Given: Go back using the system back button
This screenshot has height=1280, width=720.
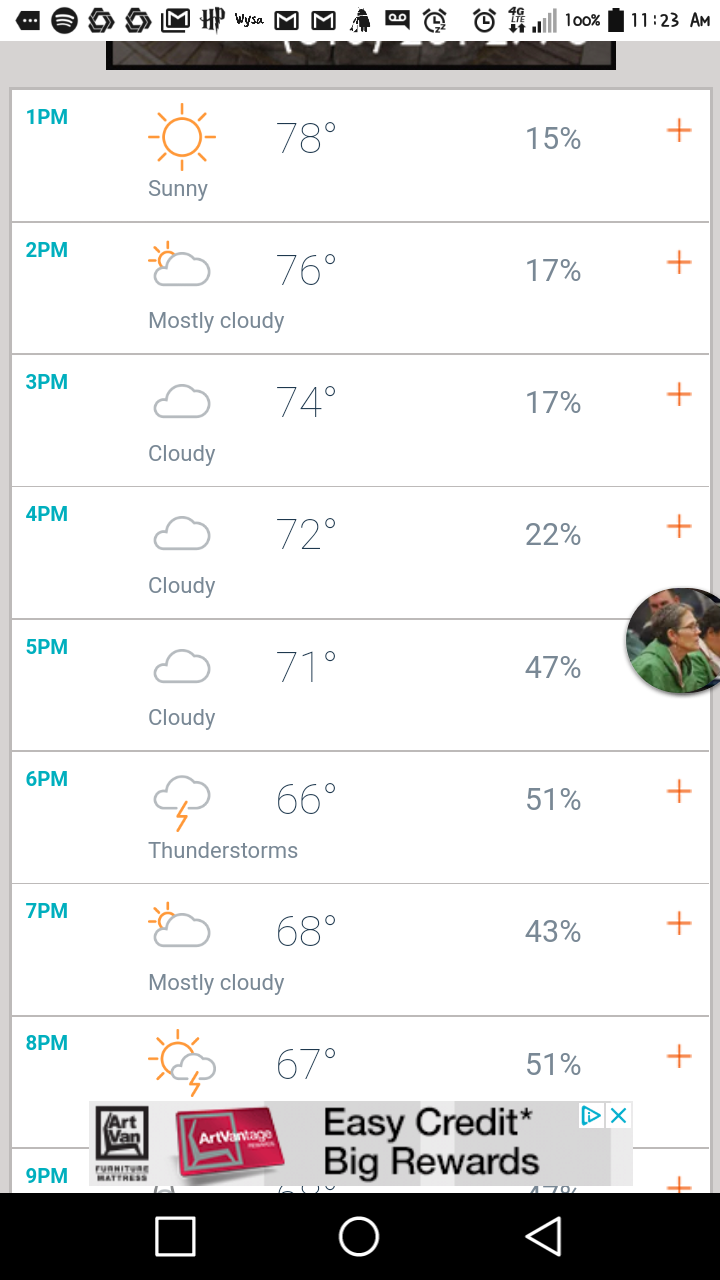Looking at the screenshot, I should click(543, 1237).
